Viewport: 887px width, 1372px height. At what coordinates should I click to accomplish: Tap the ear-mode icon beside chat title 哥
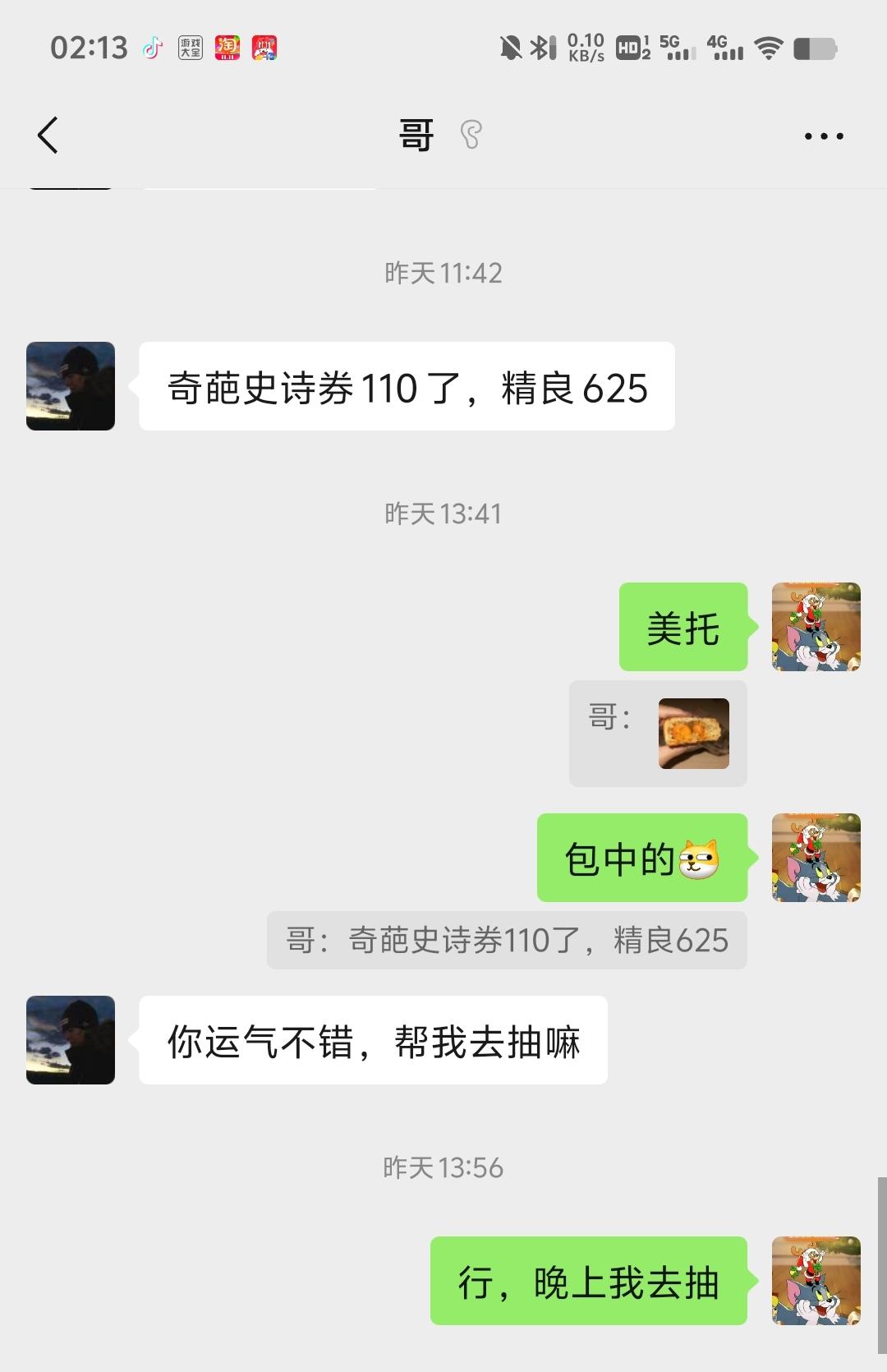pyautogui.click(x=470, y=136)
